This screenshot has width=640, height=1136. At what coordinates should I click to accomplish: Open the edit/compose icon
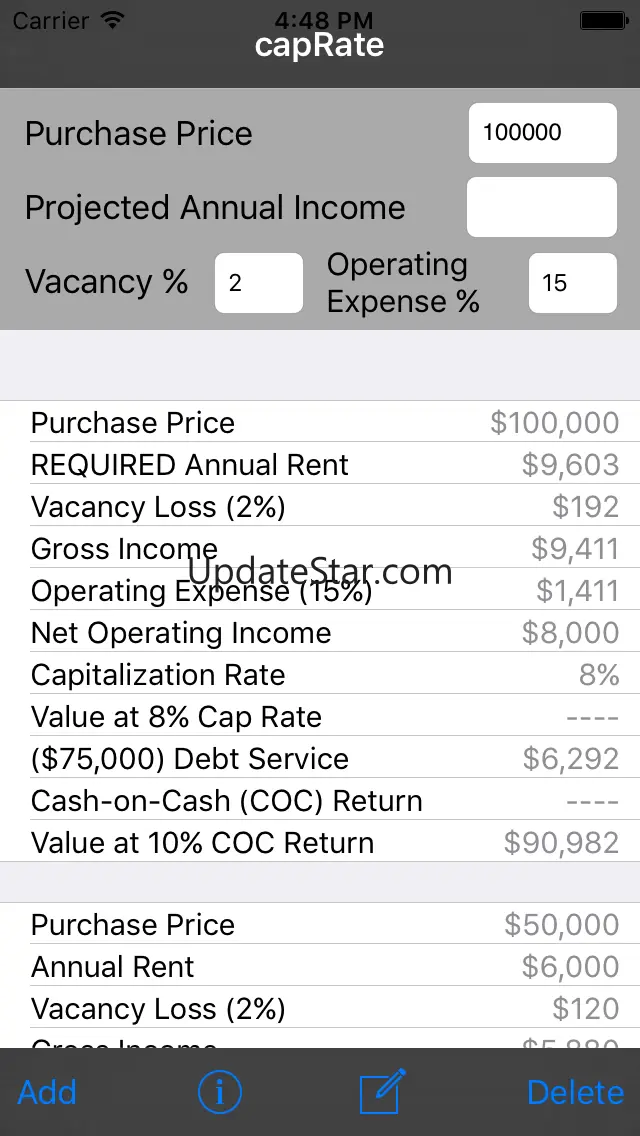(383, 1092)
